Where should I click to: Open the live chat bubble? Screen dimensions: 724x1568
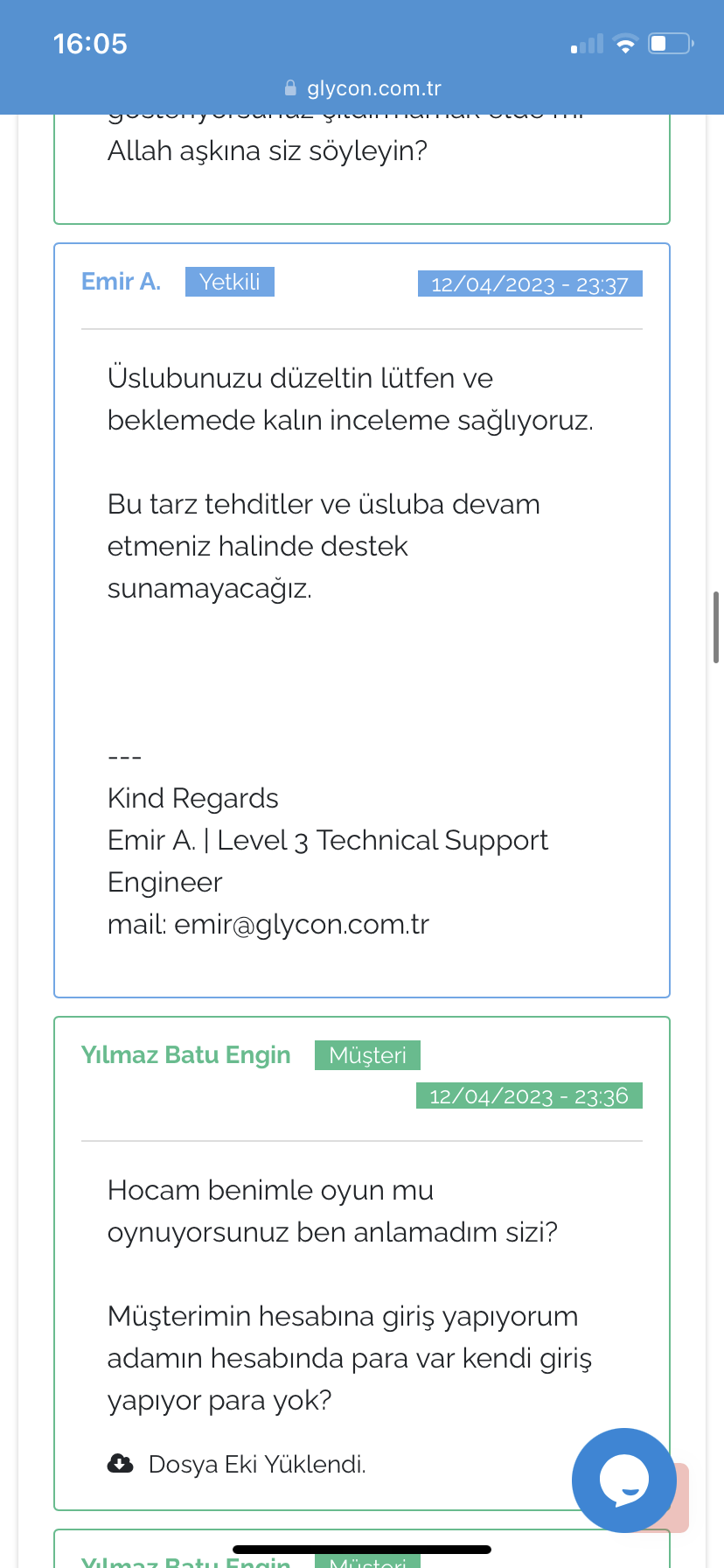click(623, 1480)
